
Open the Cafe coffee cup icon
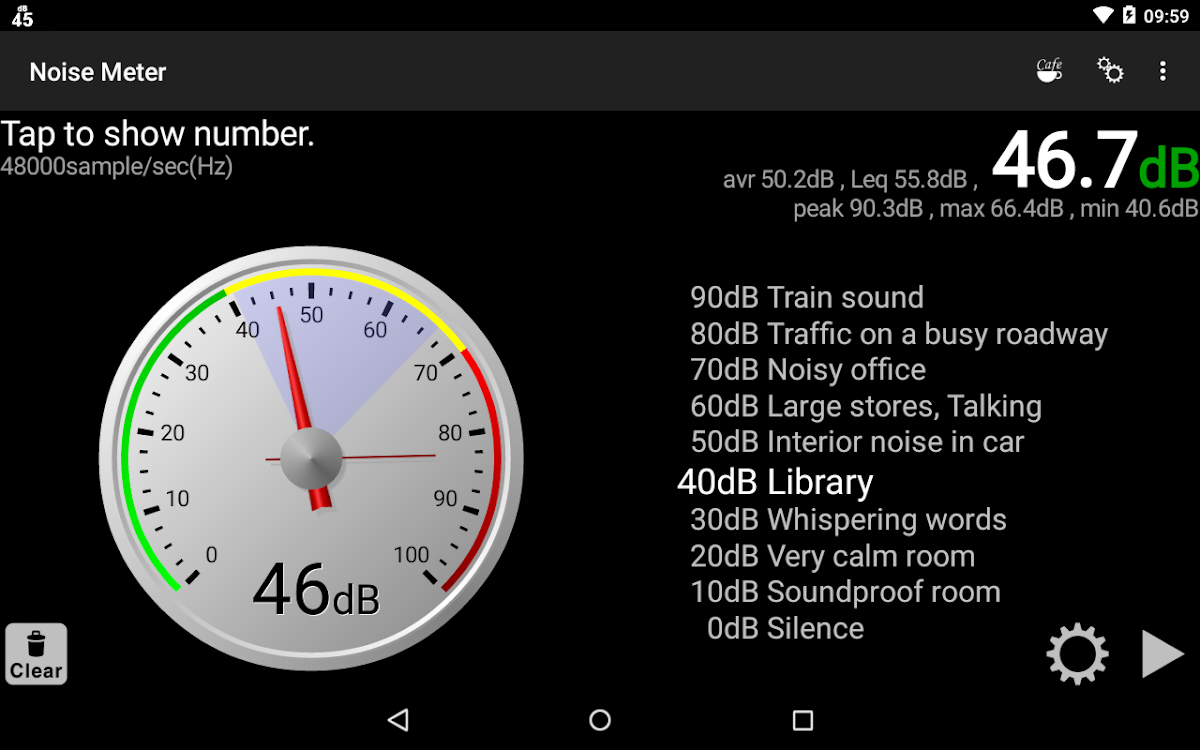(1049, 71)
